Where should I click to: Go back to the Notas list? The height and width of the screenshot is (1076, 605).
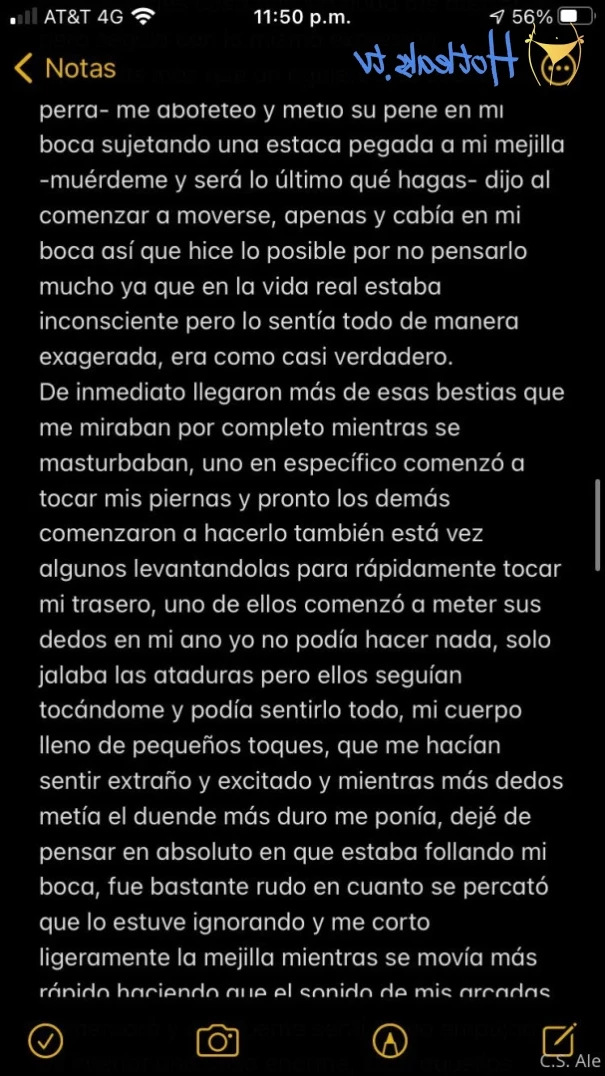[x=65, y=69]
